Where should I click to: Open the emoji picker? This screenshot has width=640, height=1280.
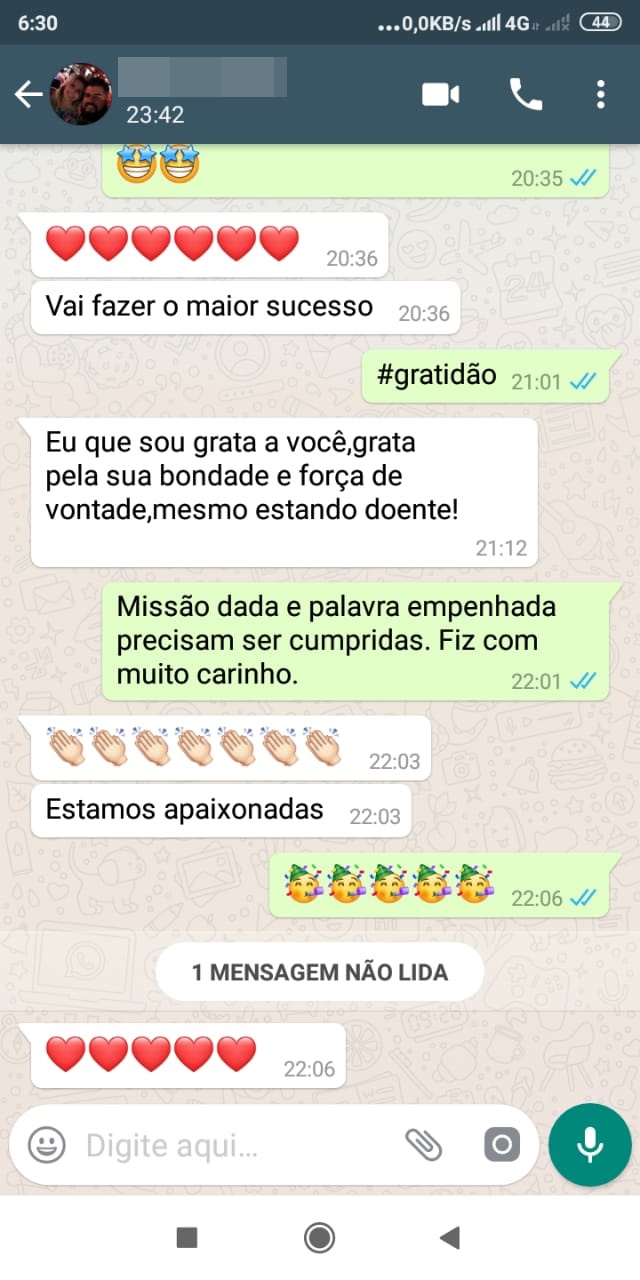46,1145
